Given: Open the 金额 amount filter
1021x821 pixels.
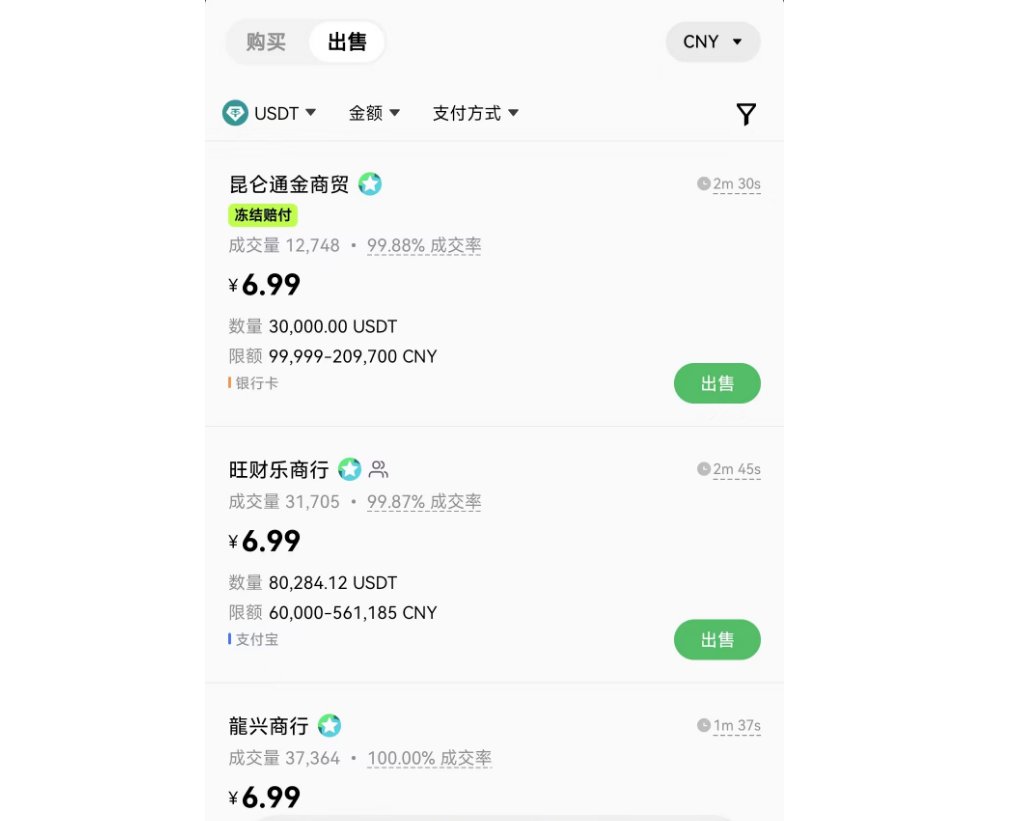Looking at the screenshot, I should [374, 113].
